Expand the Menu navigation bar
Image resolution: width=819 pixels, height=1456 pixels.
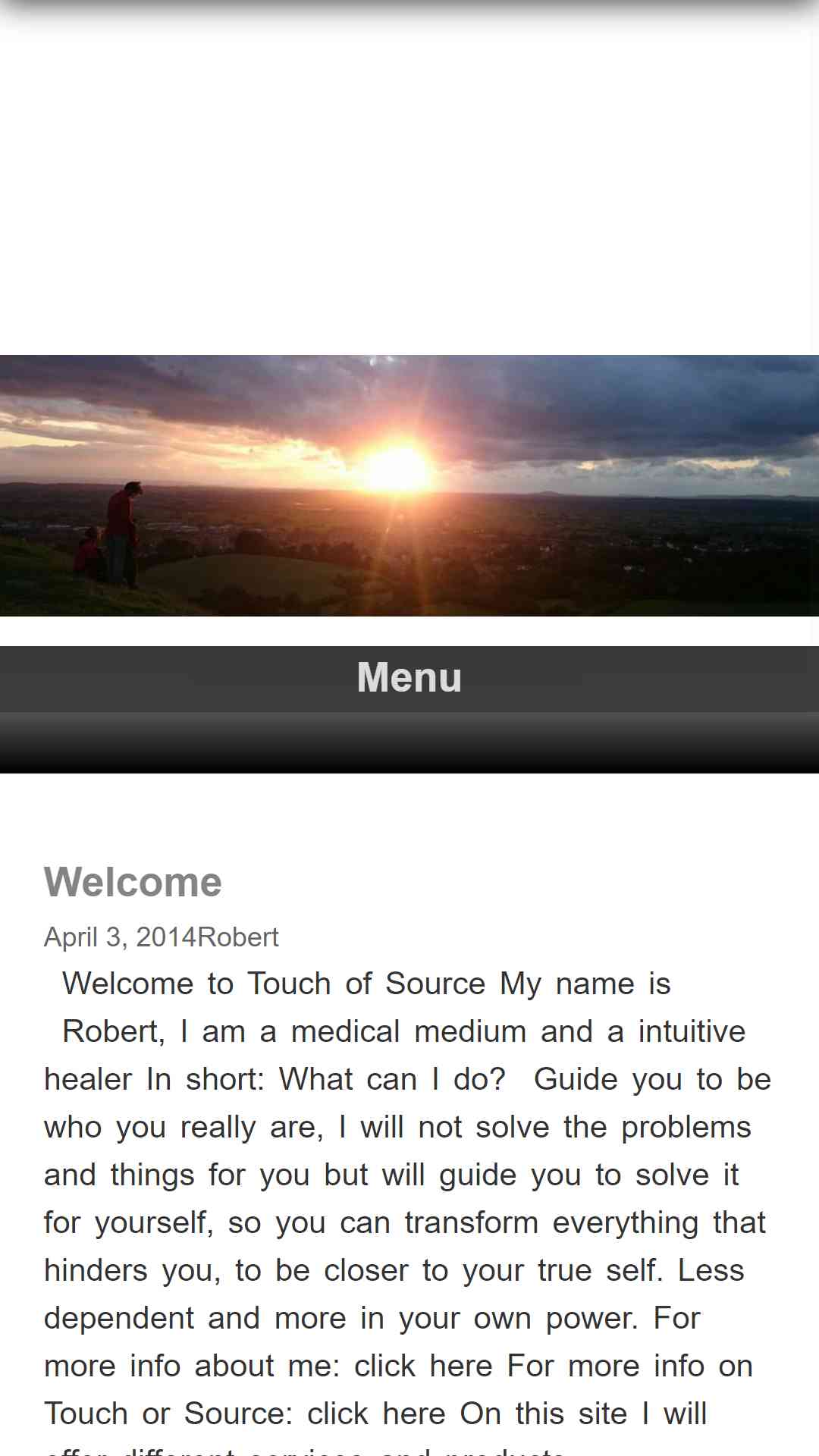click(409, 678)
